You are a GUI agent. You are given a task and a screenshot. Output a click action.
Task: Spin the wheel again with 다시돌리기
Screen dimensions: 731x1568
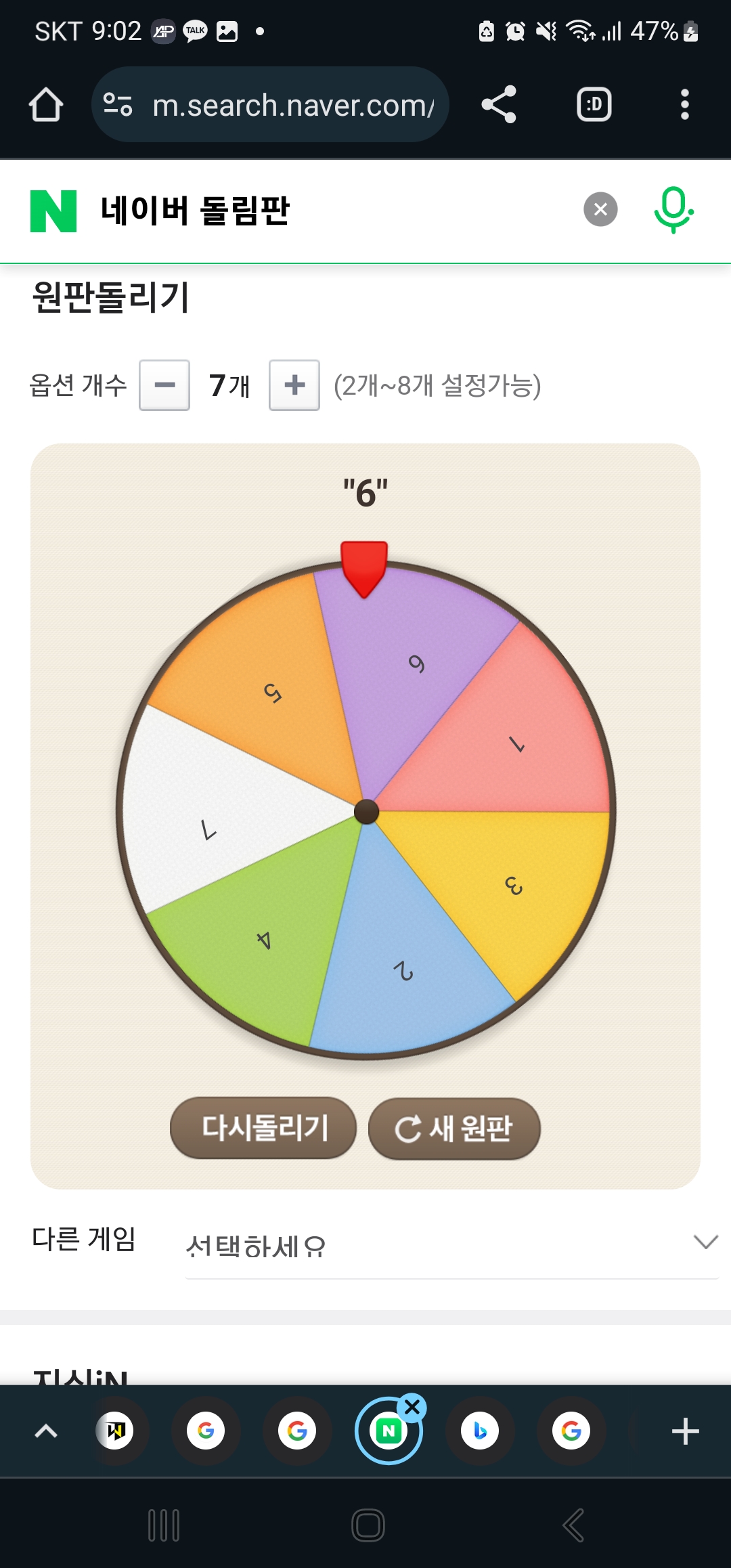263,1128
